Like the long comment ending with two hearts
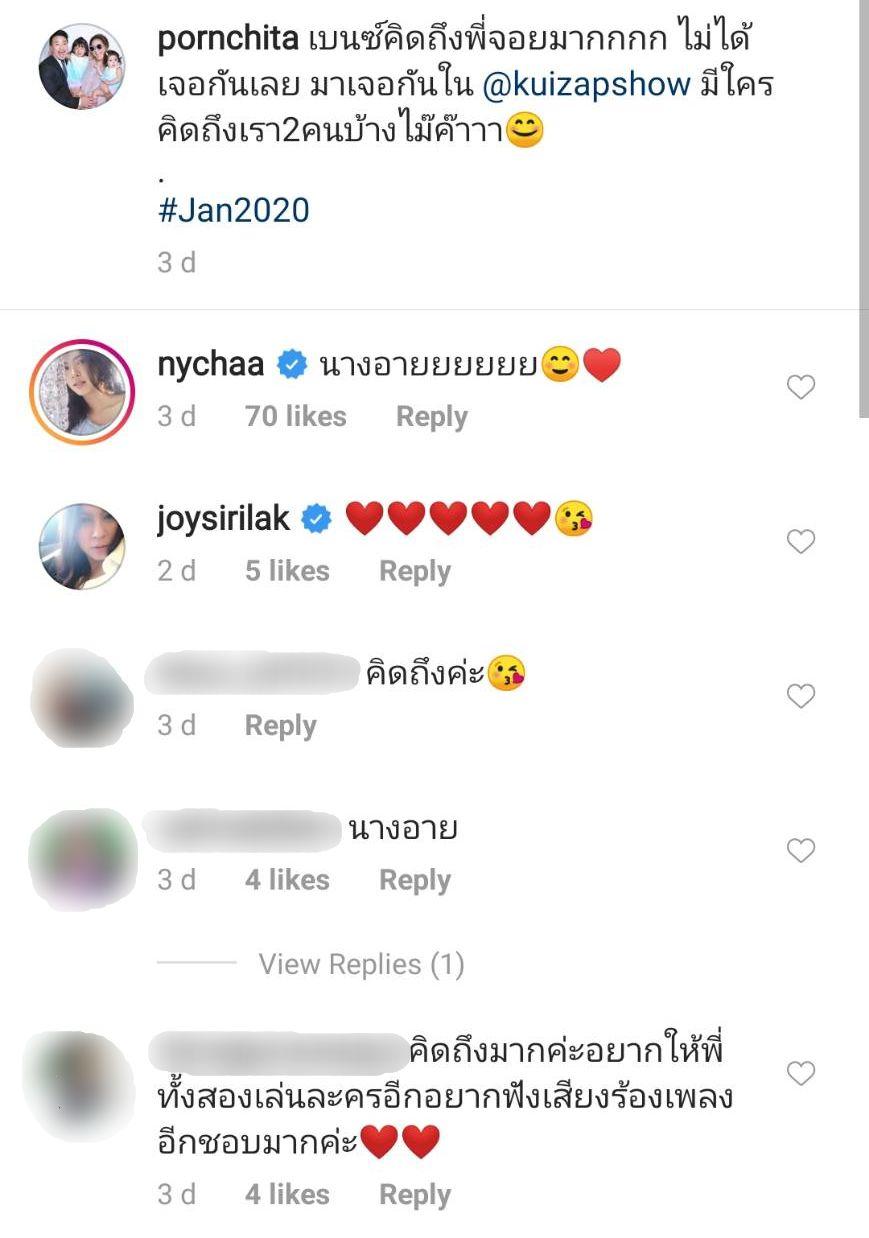The width and height of the screenshot is (869, 1238). 800,1074
